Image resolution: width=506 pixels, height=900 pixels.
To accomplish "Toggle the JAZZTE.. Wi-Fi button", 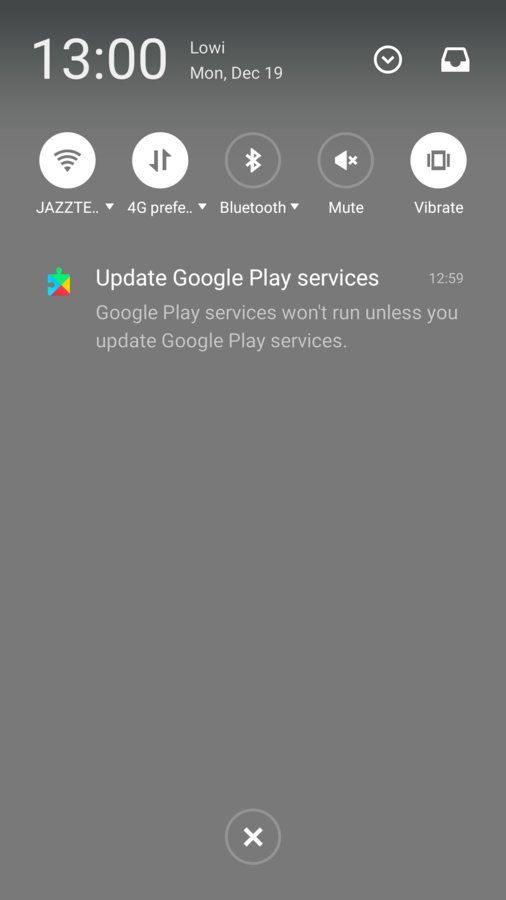I will [68, 160].
